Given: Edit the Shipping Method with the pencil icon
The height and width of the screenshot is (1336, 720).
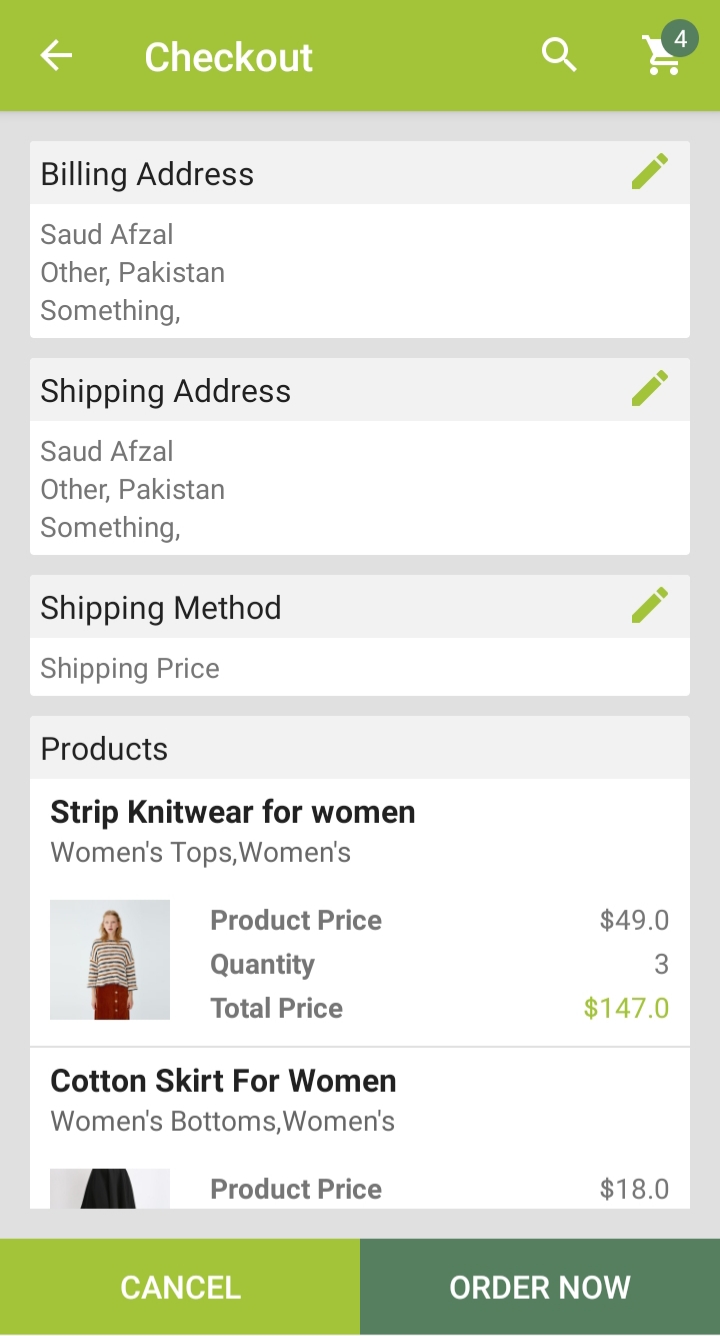Looking at the screenshot, I should (649, 604).
